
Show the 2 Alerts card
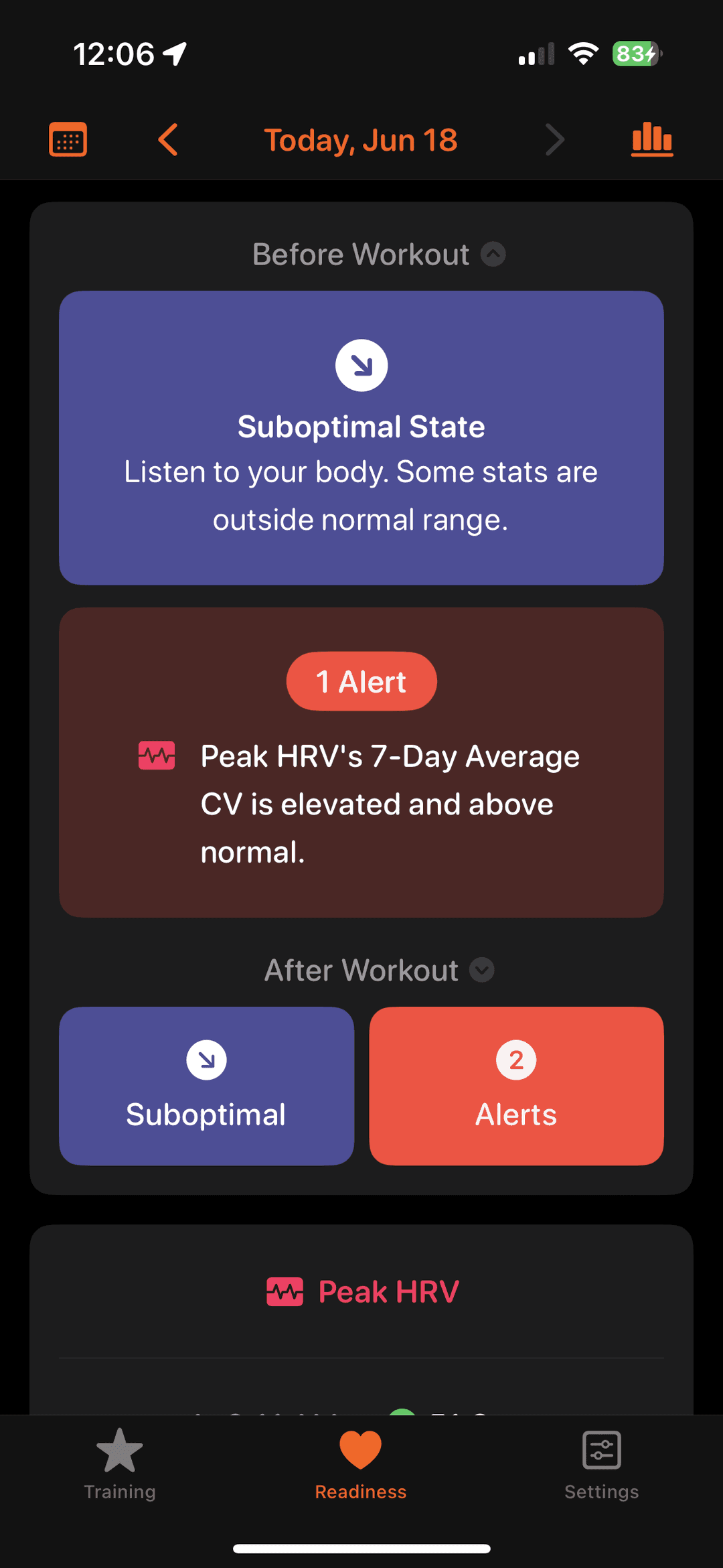[516, 1086]
